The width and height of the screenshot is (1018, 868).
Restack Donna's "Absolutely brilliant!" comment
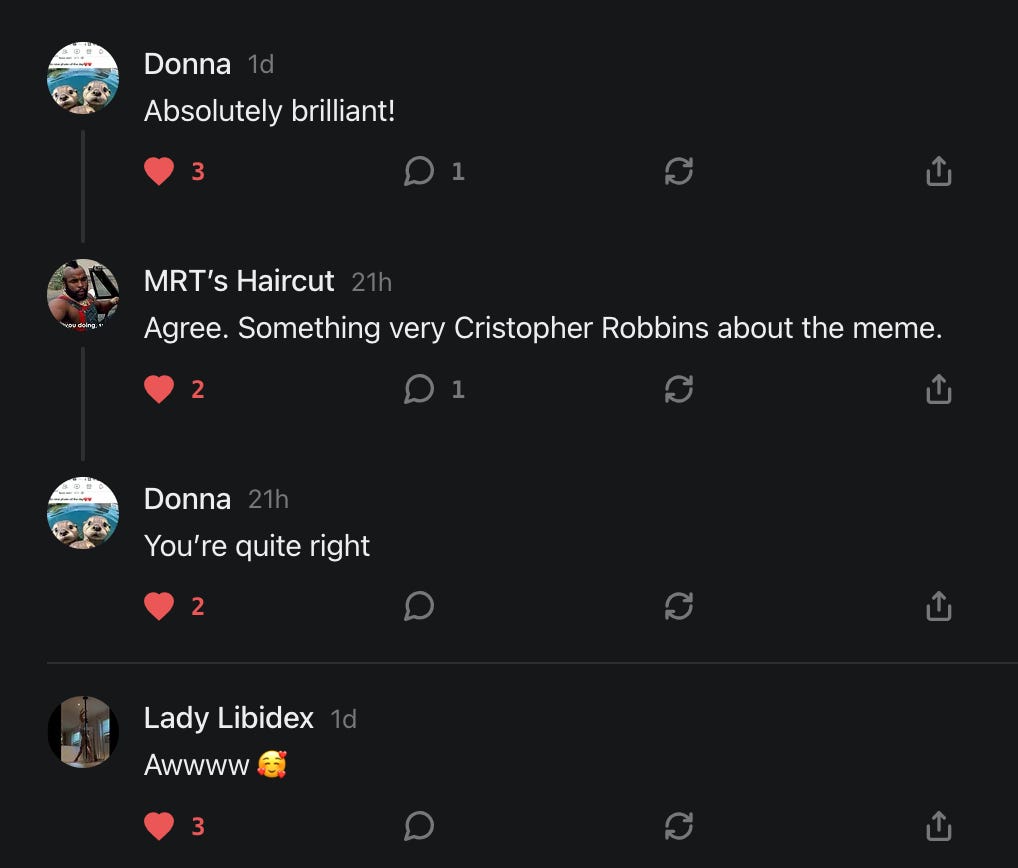click(x=679, y=171)
